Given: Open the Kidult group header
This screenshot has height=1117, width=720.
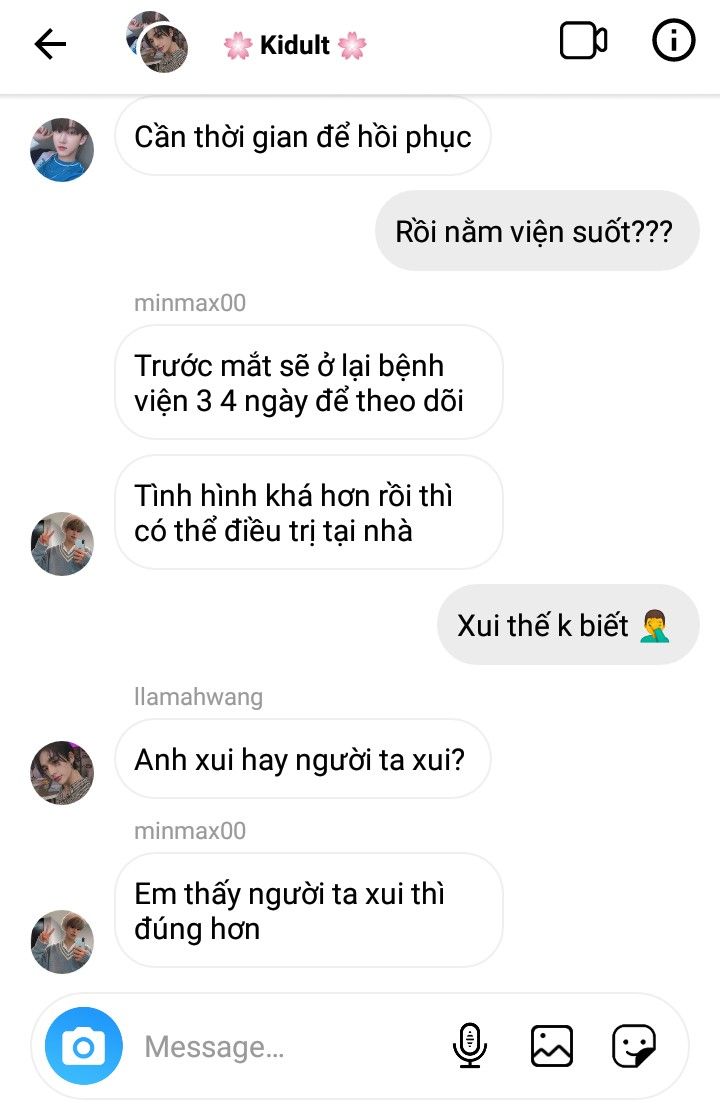Looking at the screenshot, I should point(294,45).
